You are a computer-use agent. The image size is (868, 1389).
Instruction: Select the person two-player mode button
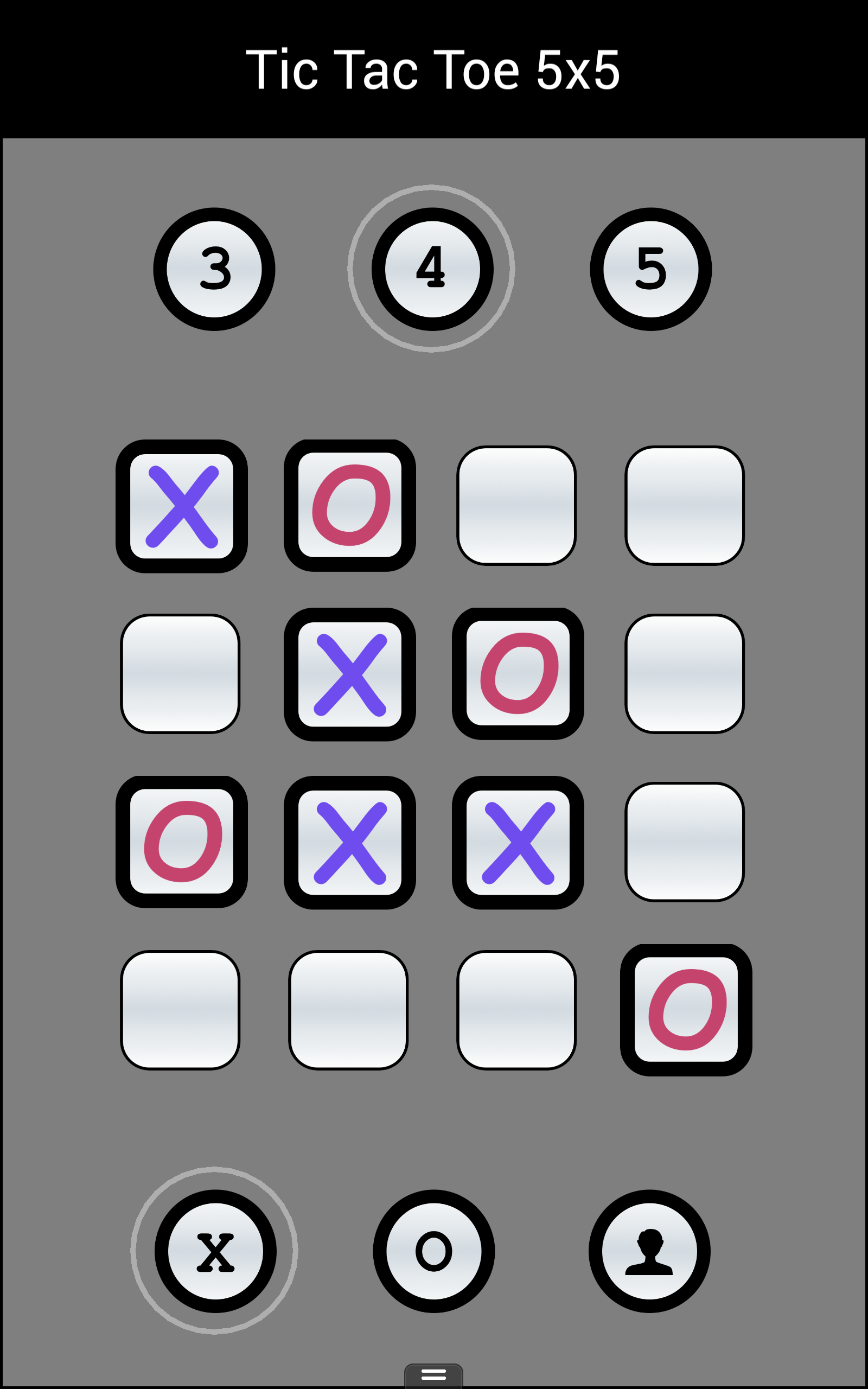pos(649,1251)
